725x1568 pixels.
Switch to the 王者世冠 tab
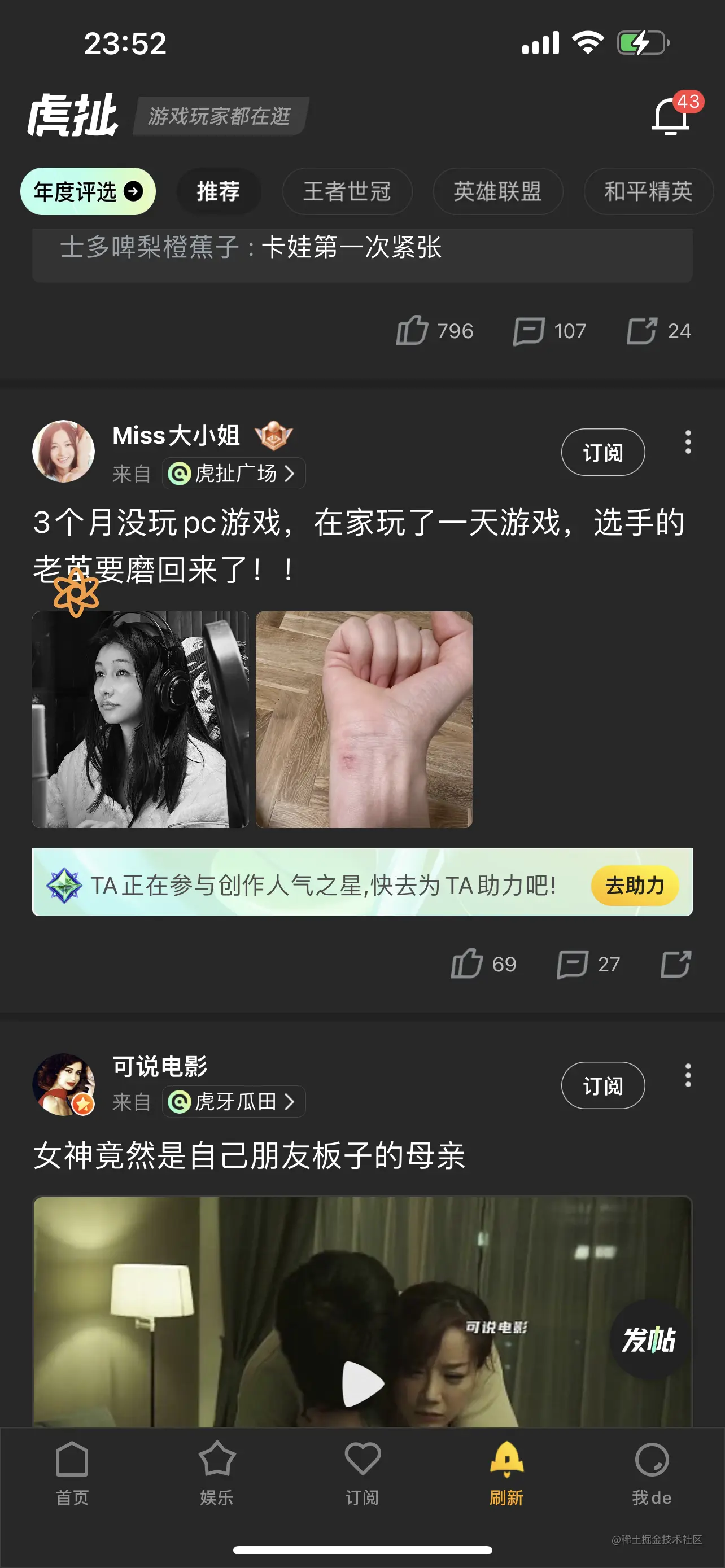[347, 192]
